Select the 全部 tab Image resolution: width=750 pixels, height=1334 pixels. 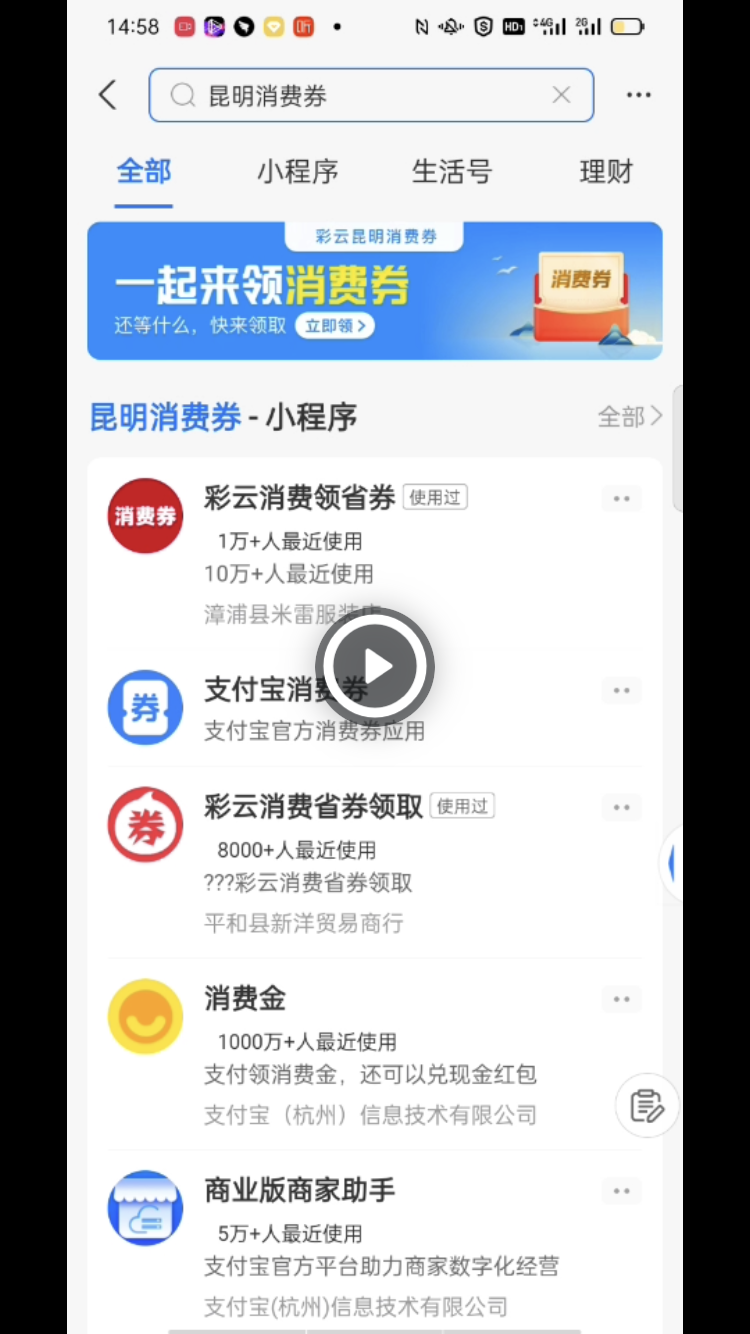pyautogui.click(x=143, y=172)
